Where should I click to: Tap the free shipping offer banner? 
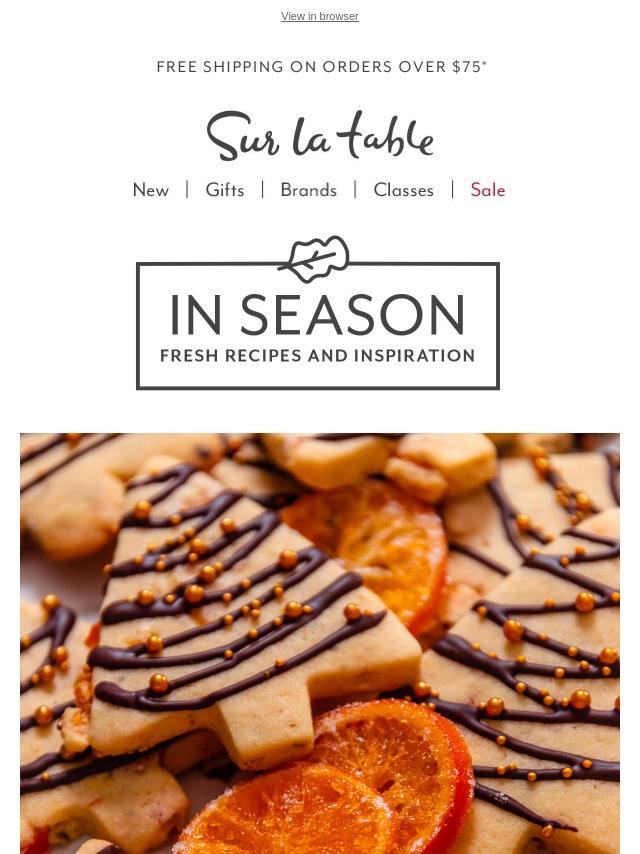pos(321,67)
